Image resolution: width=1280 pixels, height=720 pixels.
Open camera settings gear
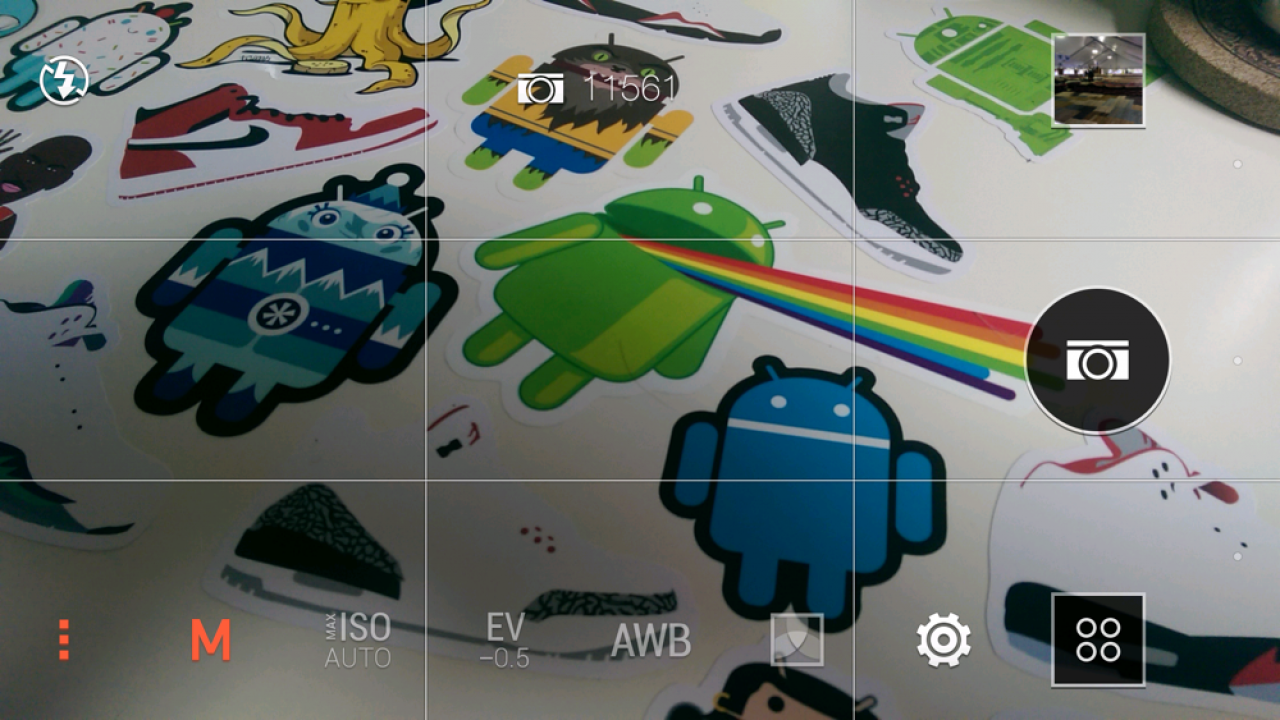pos(943,640)
